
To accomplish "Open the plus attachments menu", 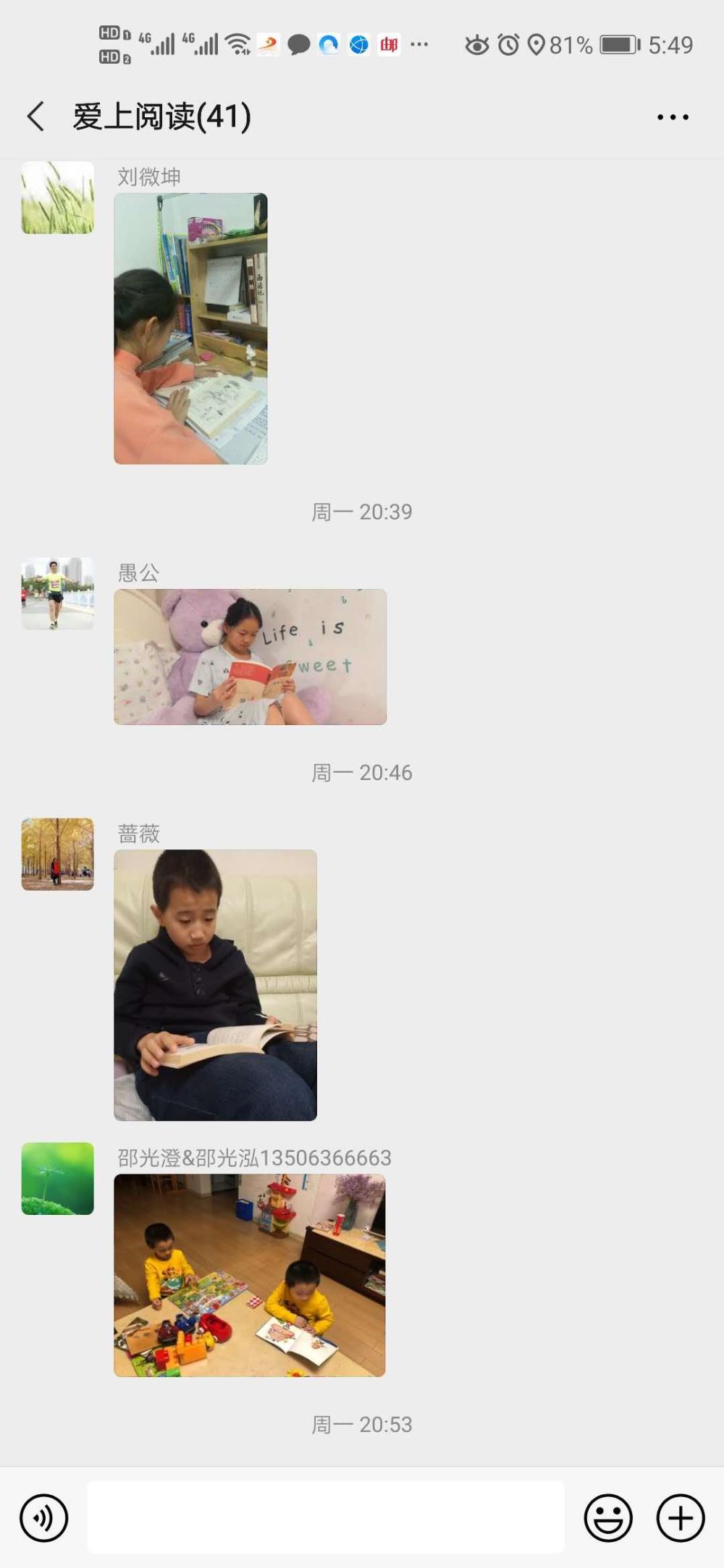I will coord(681,1517).
